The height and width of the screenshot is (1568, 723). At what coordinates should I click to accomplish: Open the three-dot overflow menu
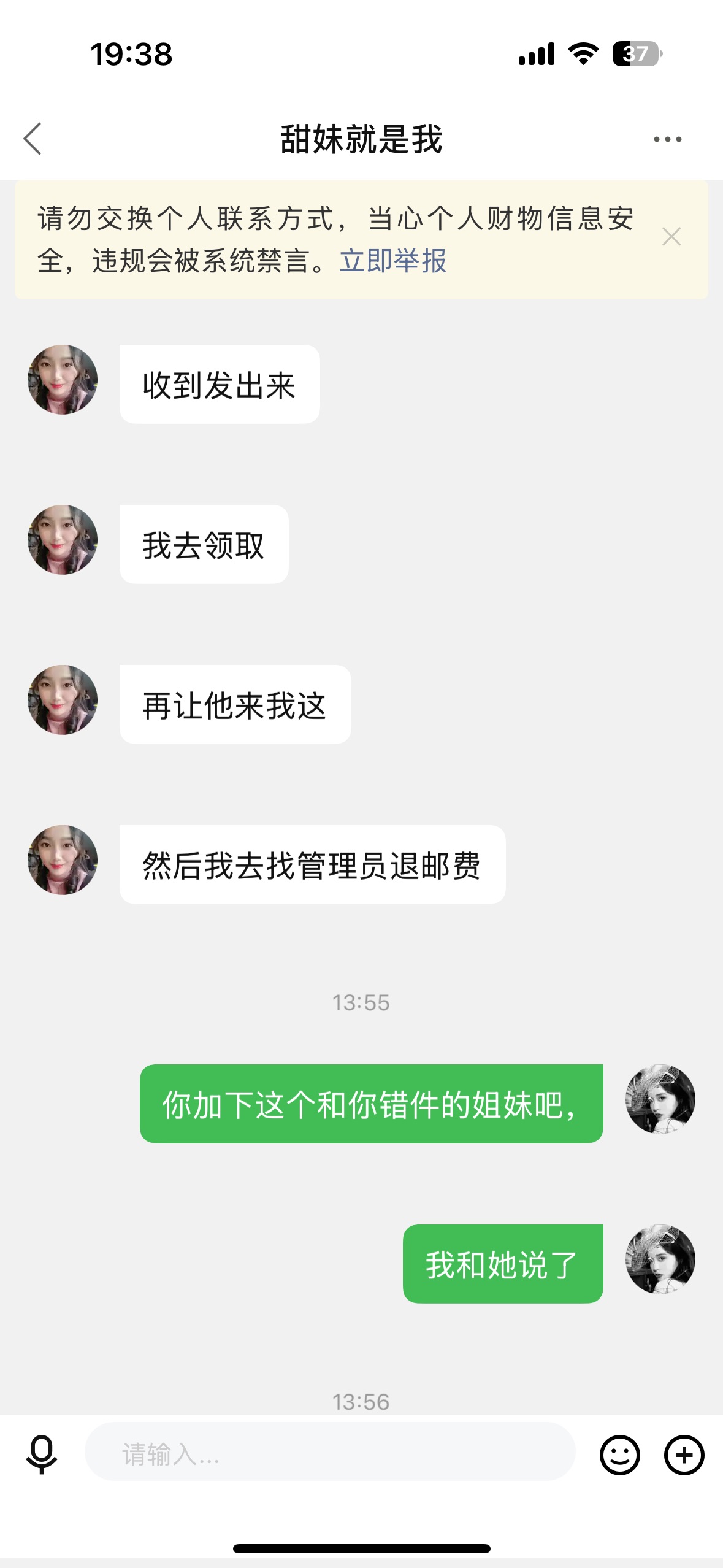[x=667, y=139]
